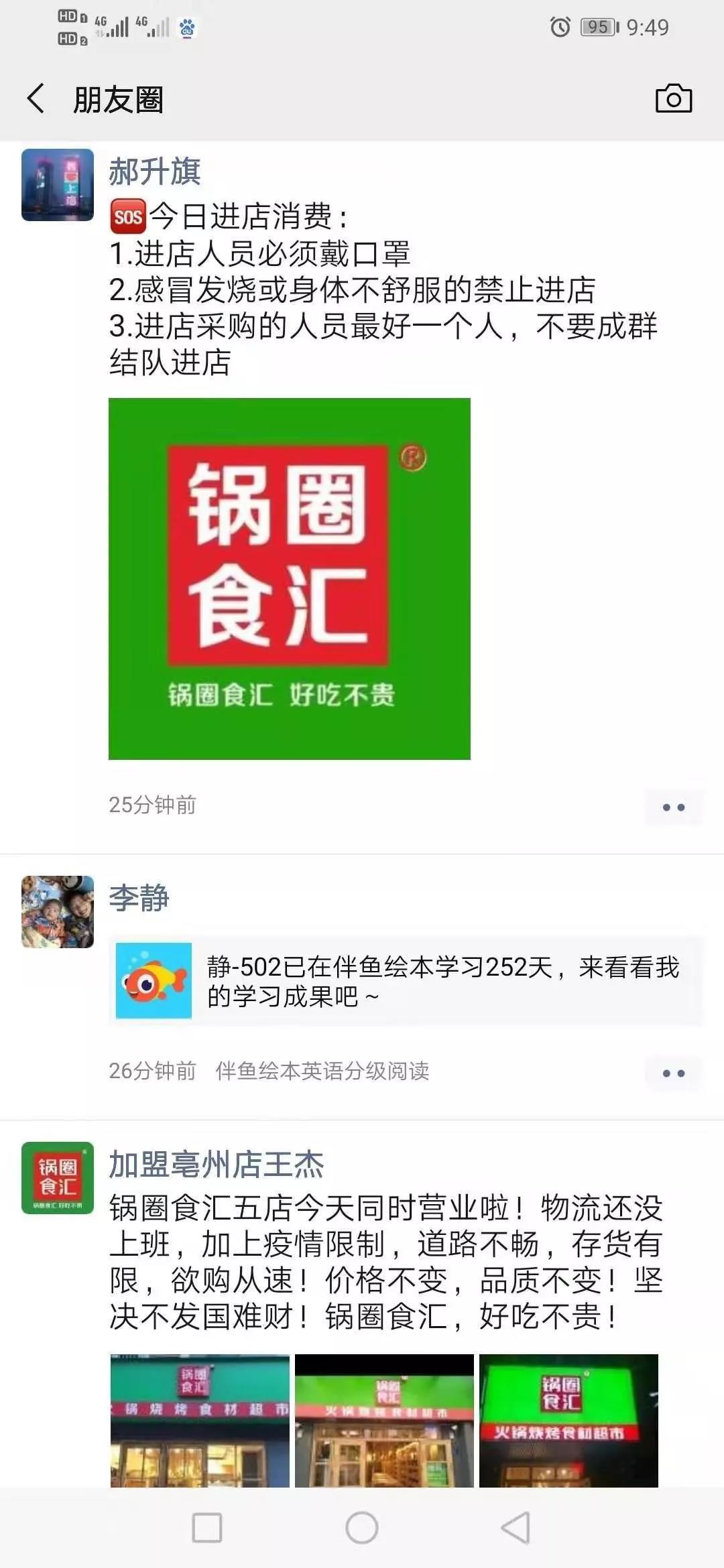
Task: Open the camera to post a moment
Action: [x=673, y=99]
